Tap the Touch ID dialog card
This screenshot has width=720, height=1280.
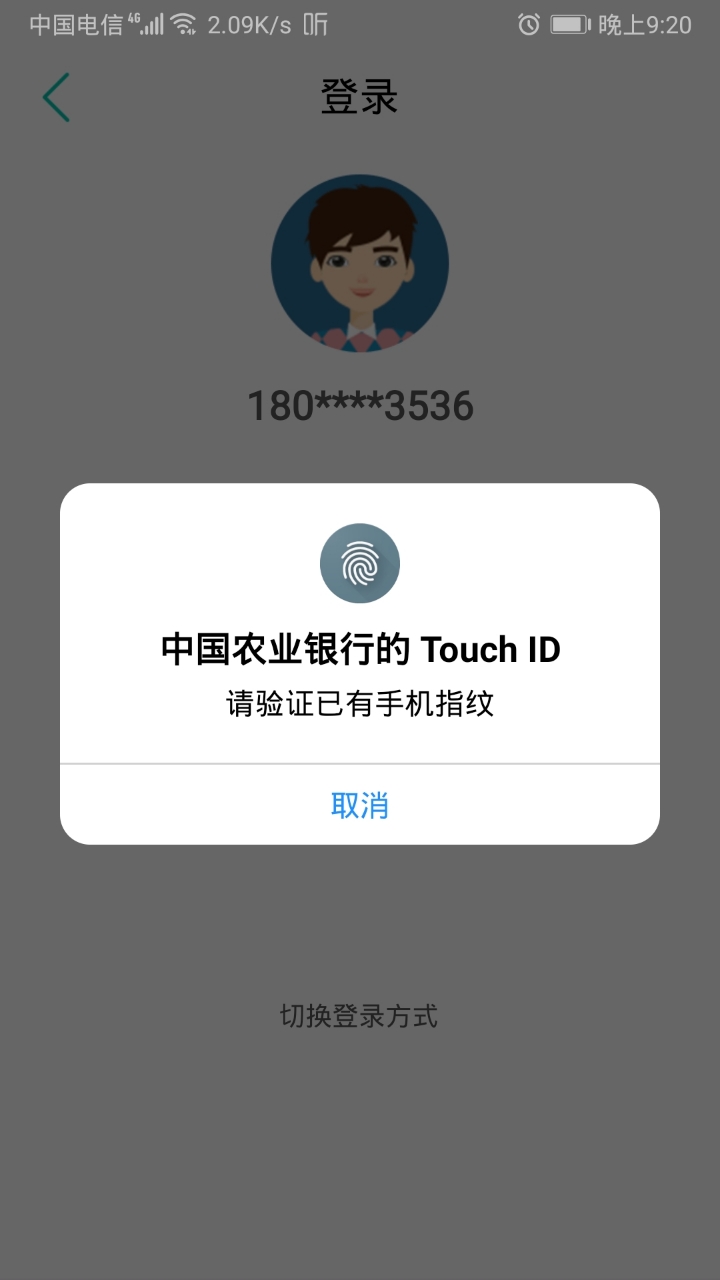(x=360, y=660)
